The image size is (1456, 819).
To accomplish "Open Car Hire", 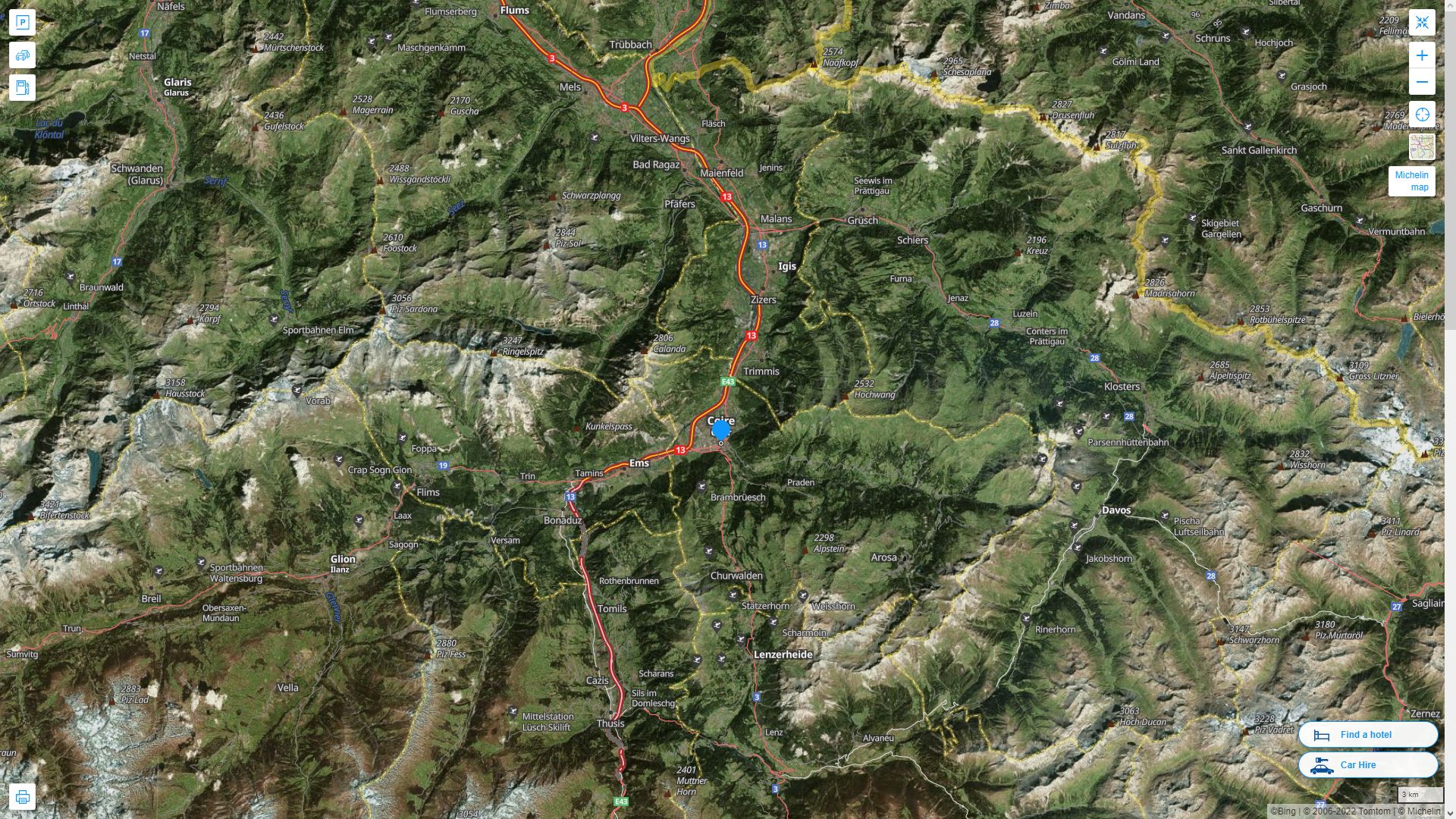I will tap(1367, 765).
